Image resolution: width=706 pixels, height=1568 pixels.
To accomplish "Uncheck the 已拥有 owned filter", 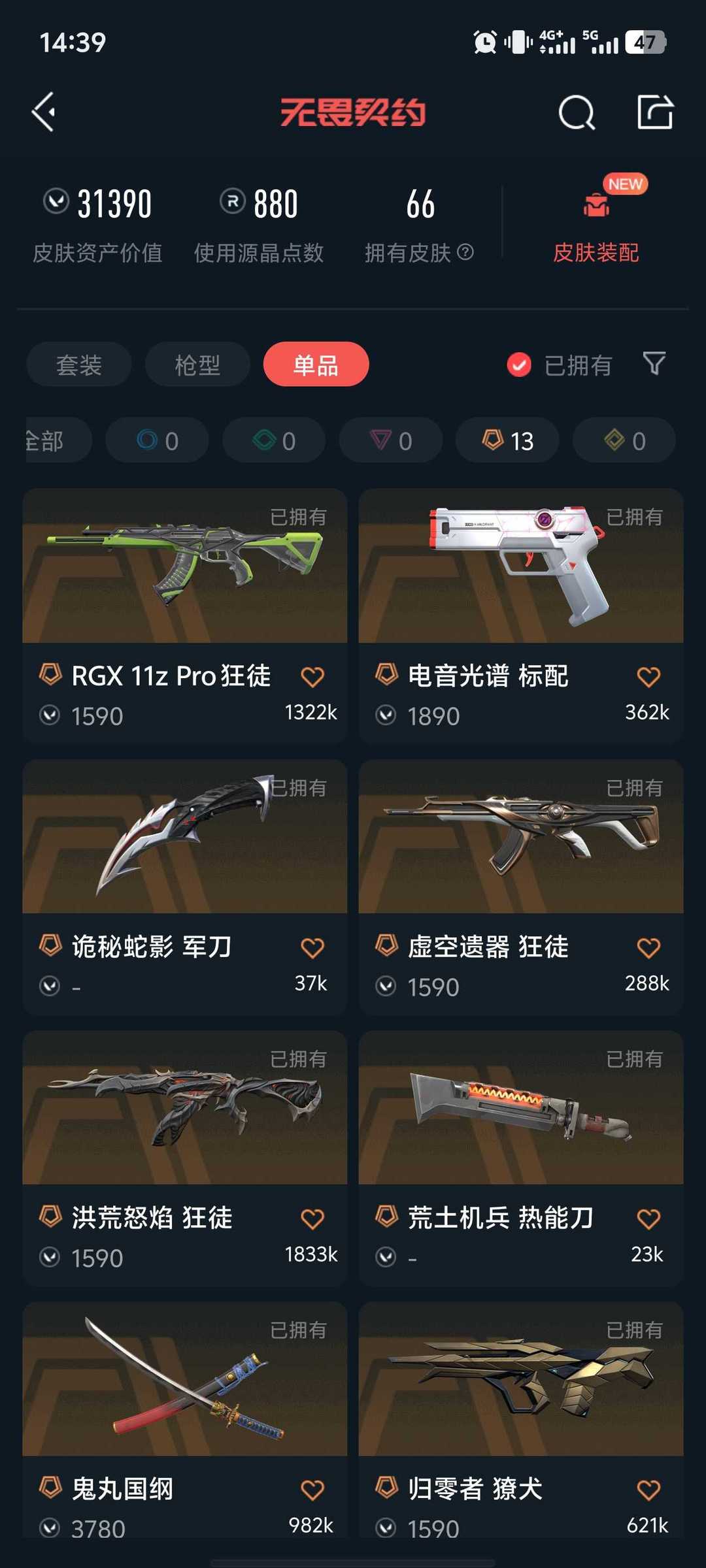I will tap(560, 365).
